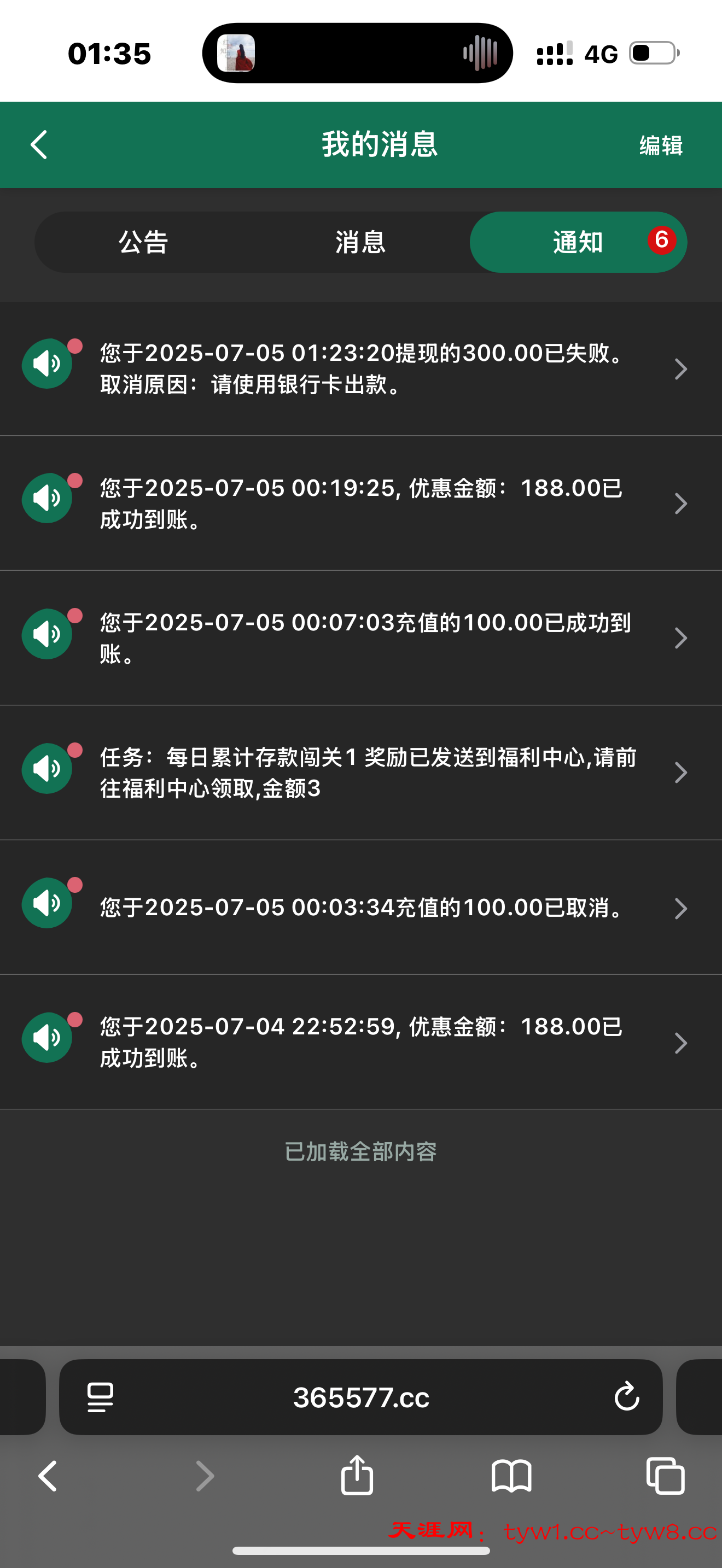This screenshot has height=1568, width=722.
Task: Reload the page in Safari
Action: pos(626,1397)
